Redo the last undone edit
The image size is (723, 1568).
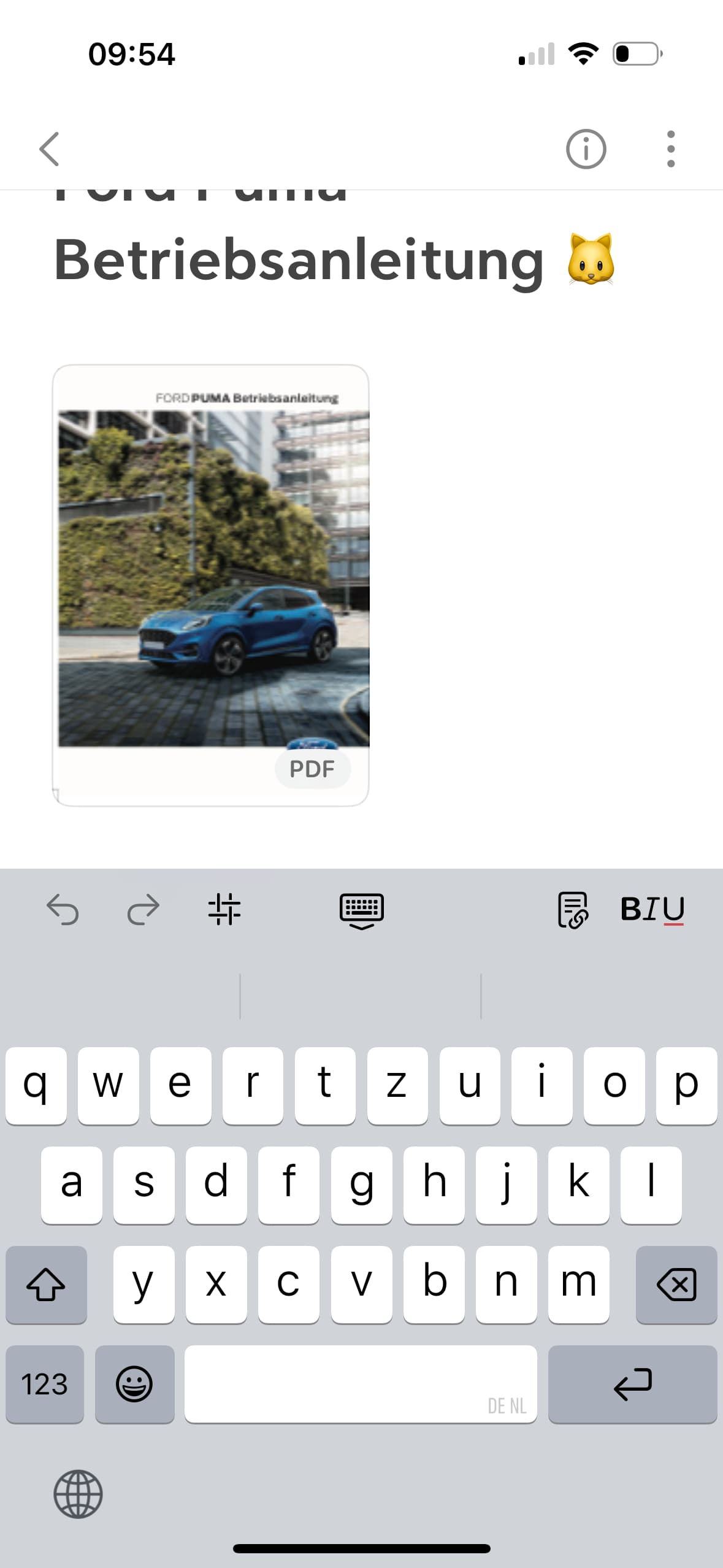[x=143, y=909]
